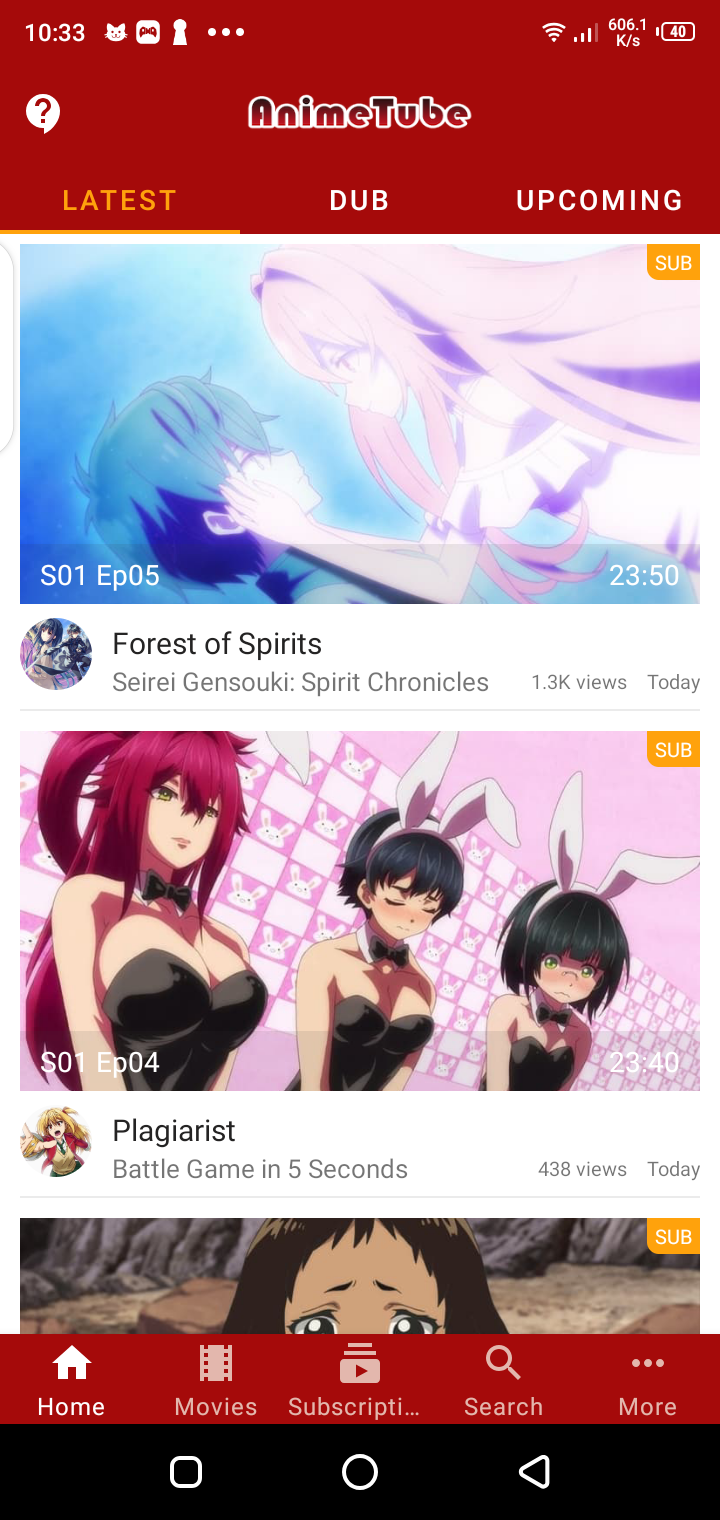720x1520 pixels.
Task: Go to the Movies tab
Action: tap(215, 1380)
